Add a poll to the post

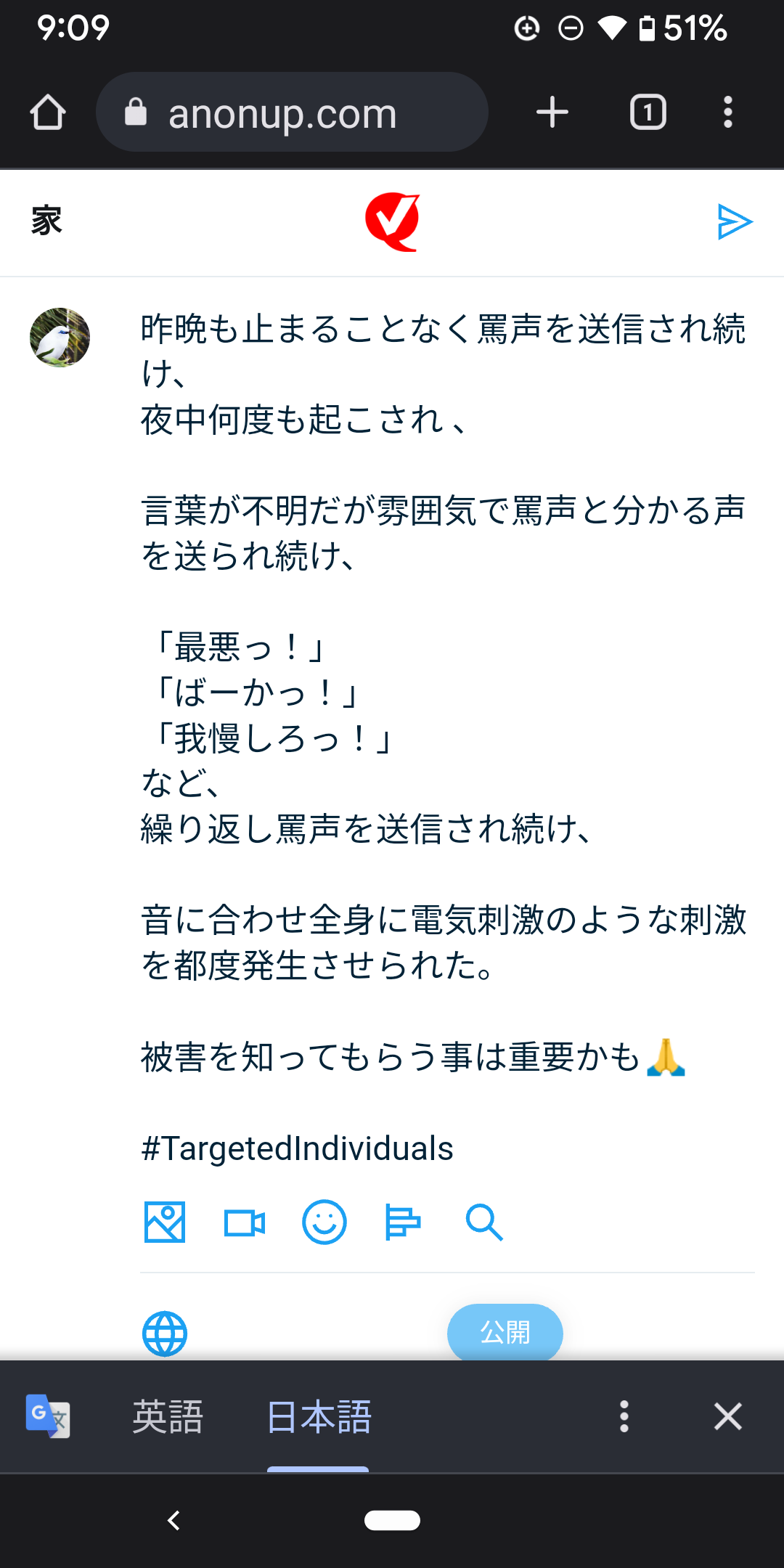pyautogui.click(x=403, y=1222)
